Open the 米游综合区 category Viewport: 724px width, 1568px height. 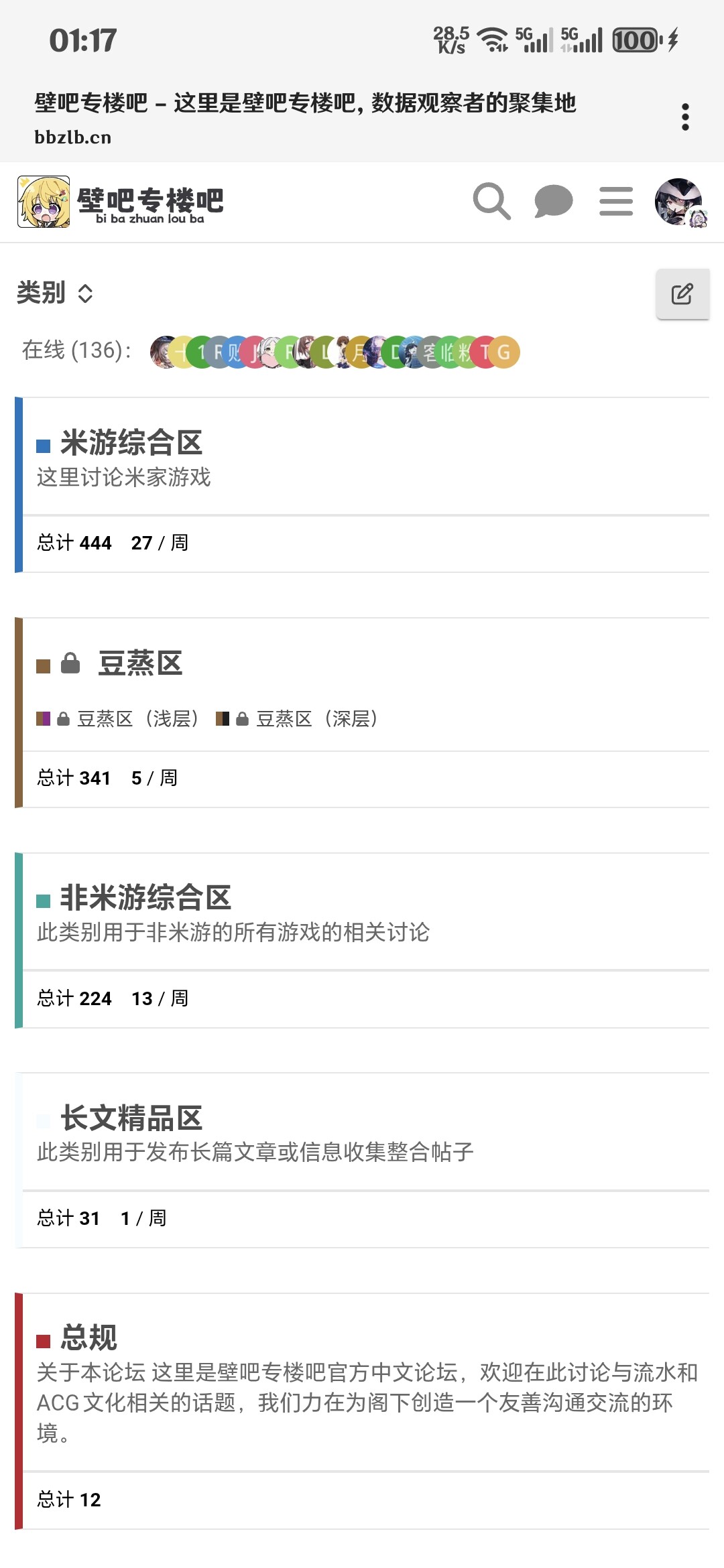point(131,443)
